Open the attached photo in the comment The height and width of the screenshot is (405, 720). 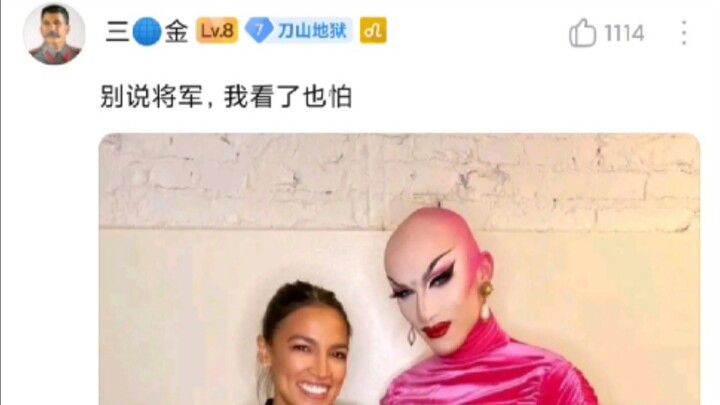pos(399,270)
